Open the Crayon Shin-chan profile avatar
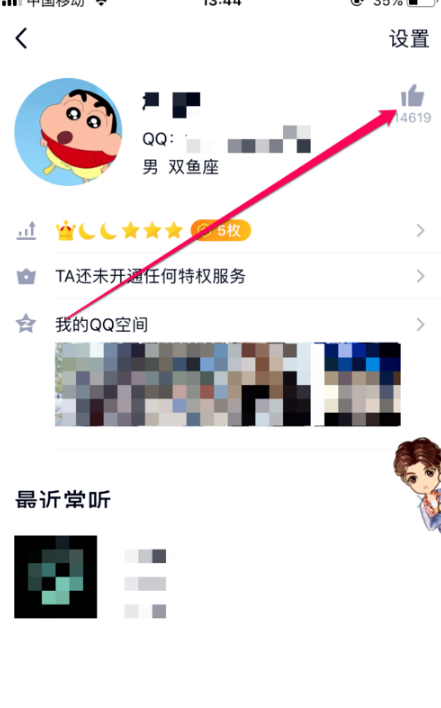This screenshot has width=441, height=708. coord(69,132)
